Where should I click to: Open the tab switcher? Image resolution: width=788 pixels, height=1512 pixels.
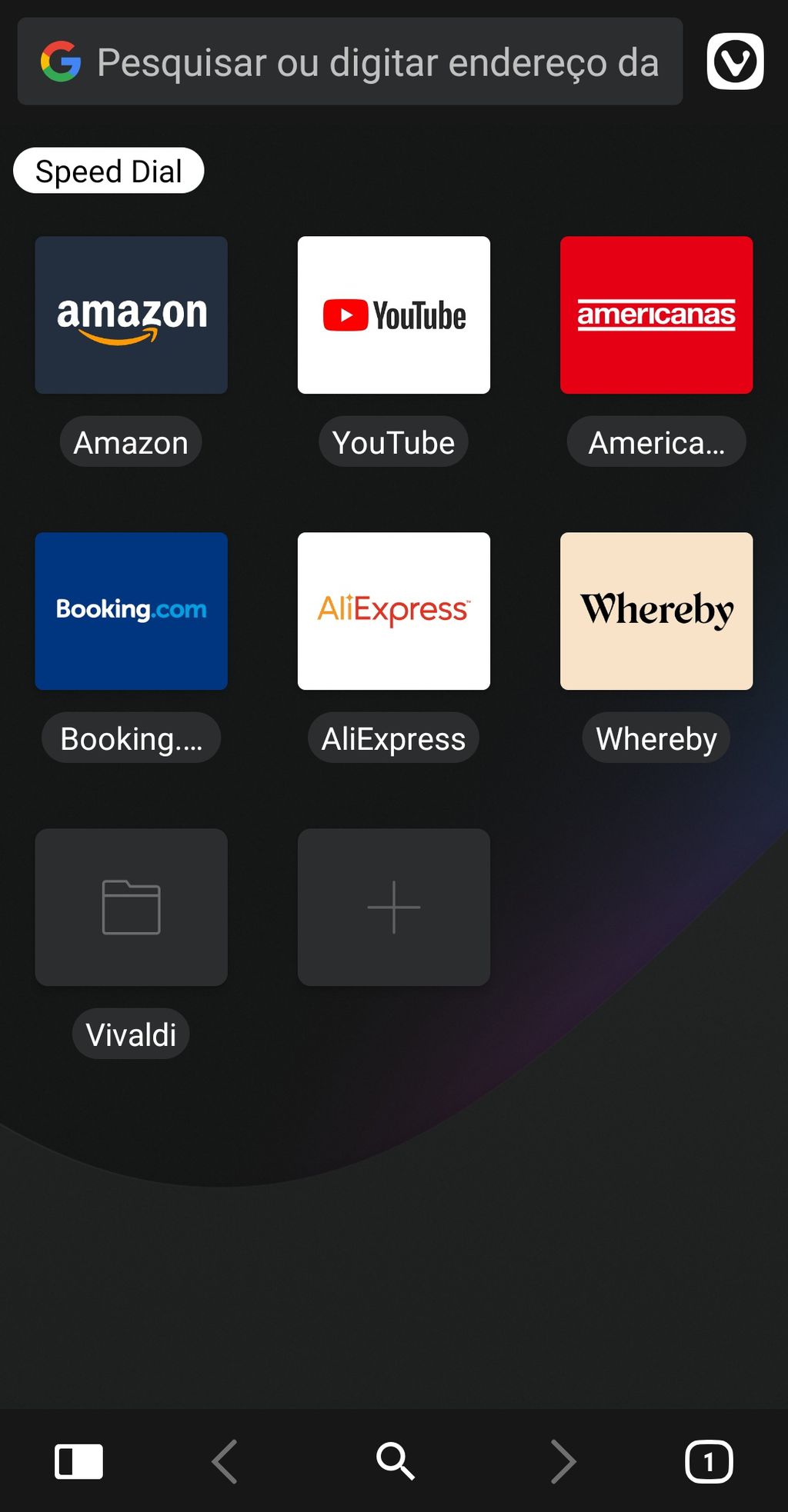coord(709,1461)
